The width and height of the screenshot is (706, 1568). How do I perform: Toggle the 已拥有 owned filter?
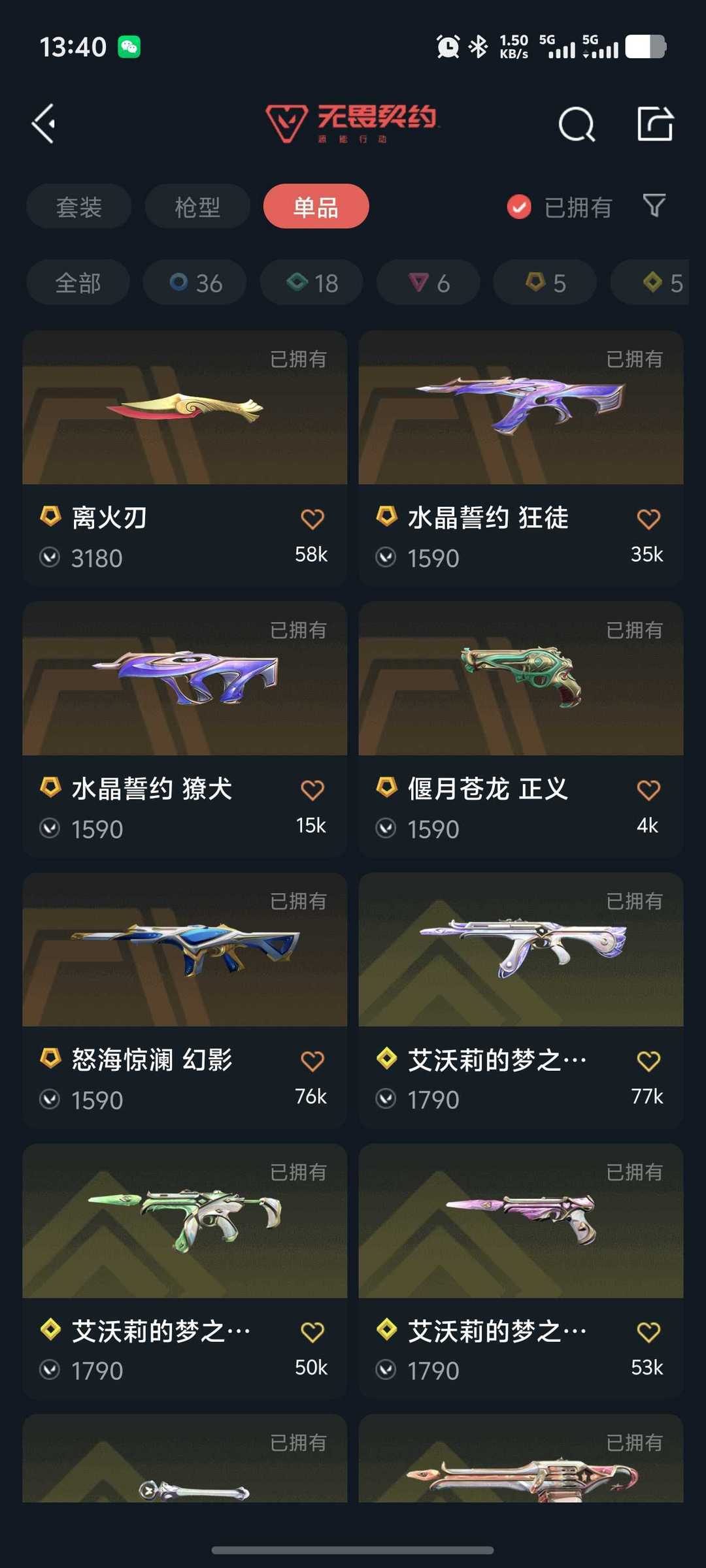point(560,206)
